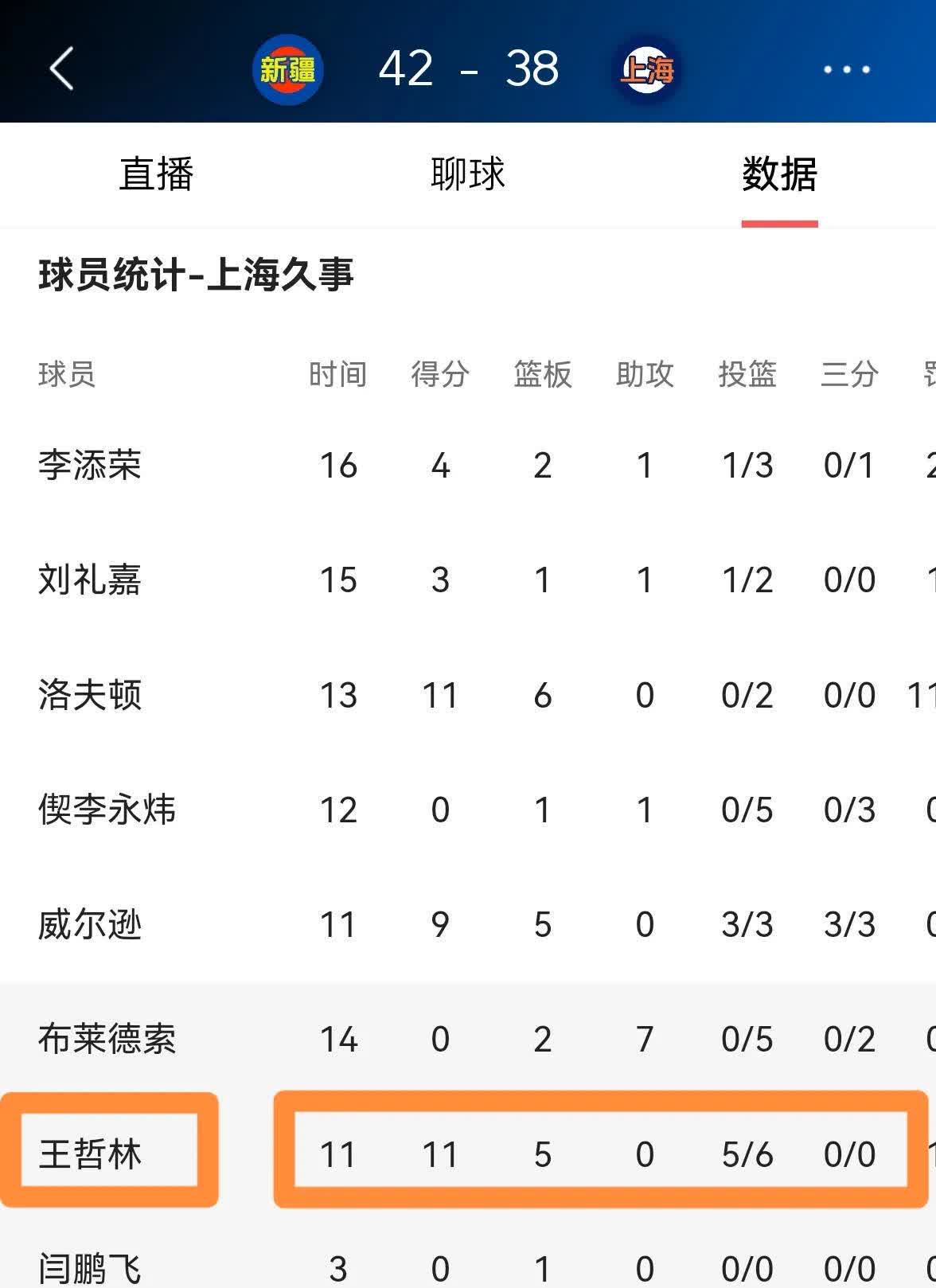Tap 王哲林's 投篮 stat 5/6
936x1288 pixels.
(x=747, y=1152)
